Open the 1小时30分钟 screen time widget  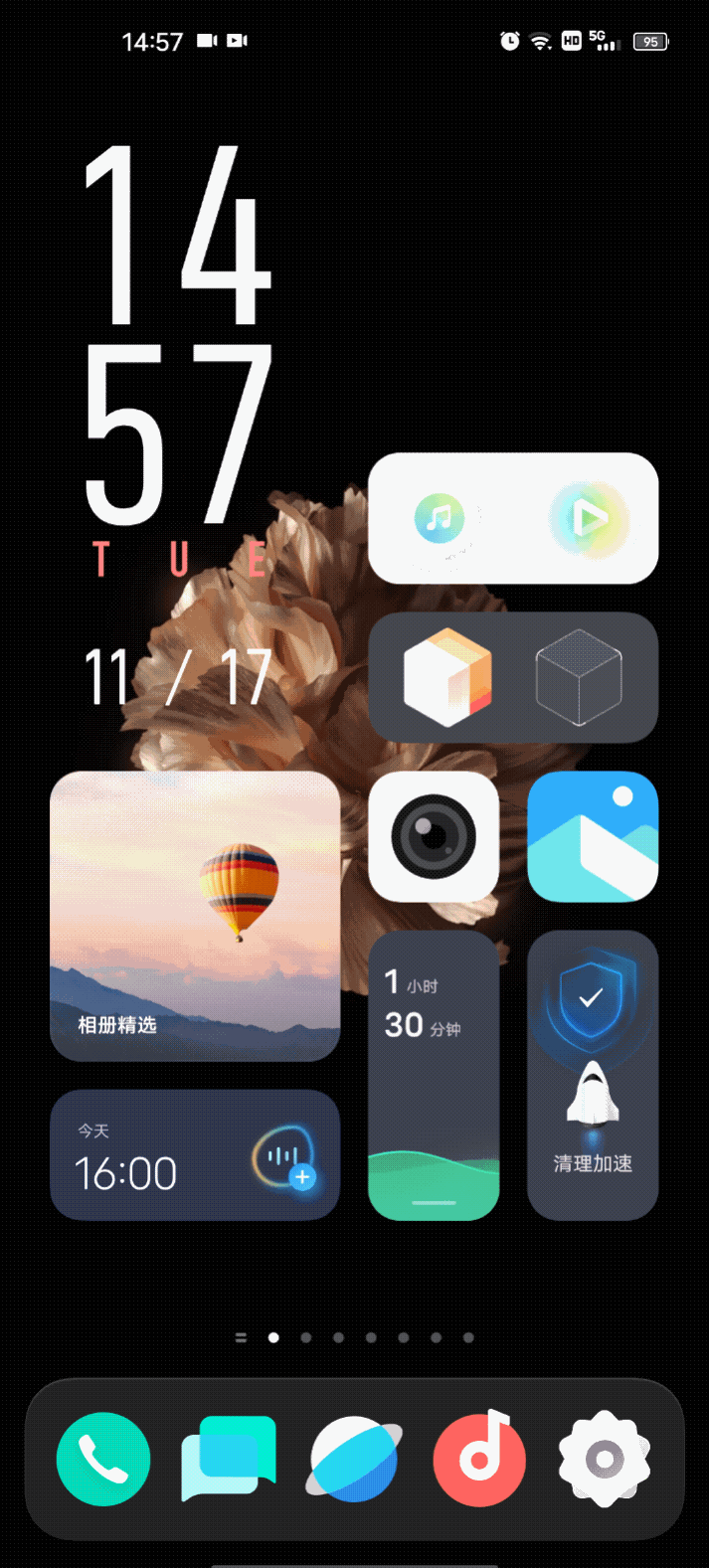[434, 1075]
